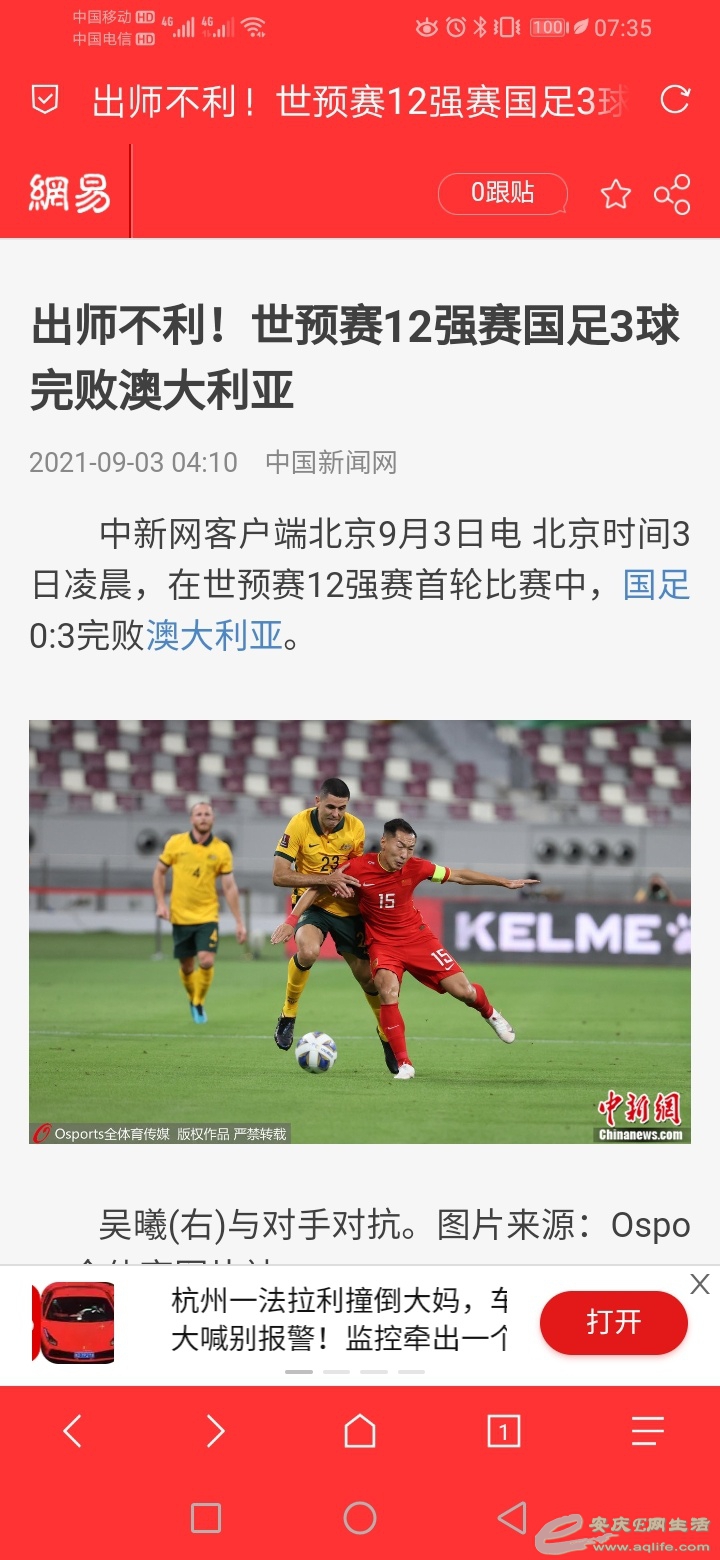Go forward in the browser
Screen dimensions: 720x1560
(x=215, y=1431)
